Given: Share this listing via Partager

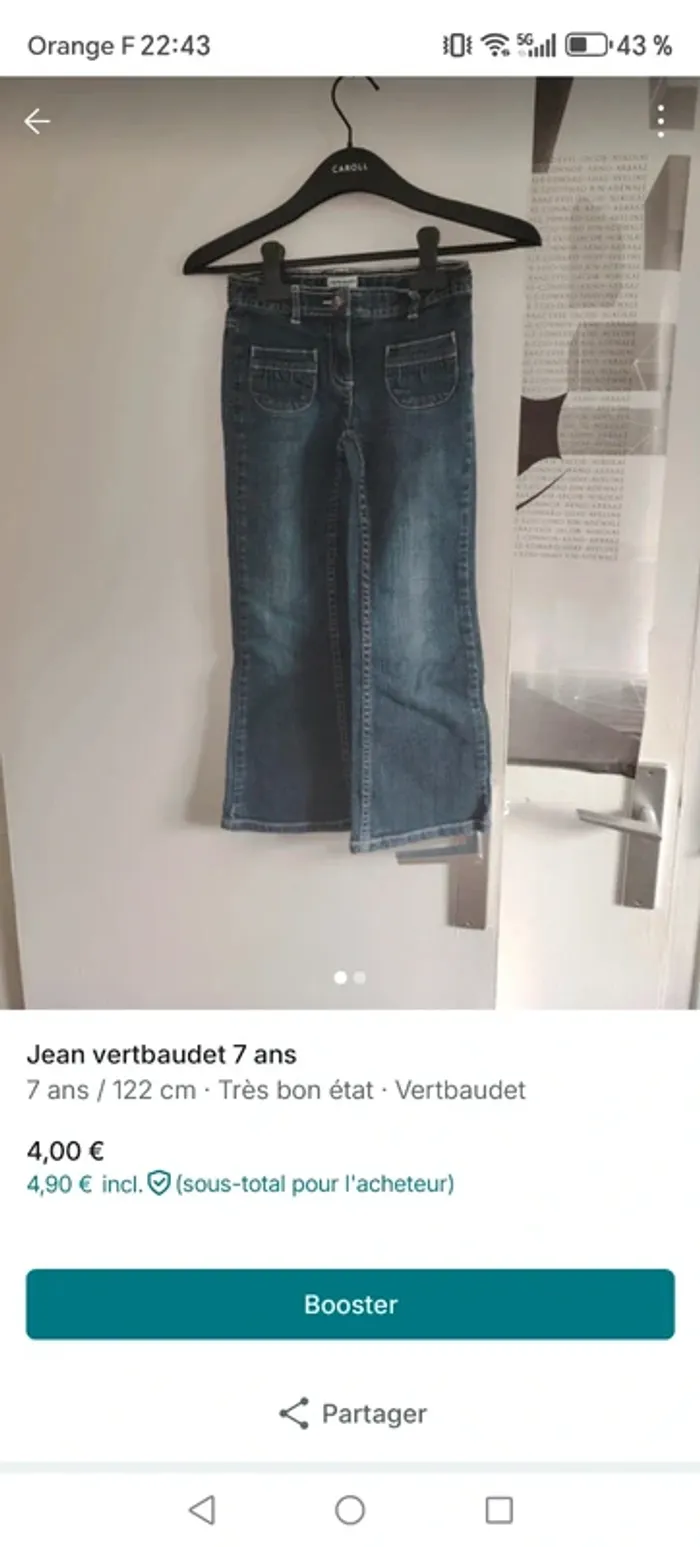Looking at the screenshot, I should (352, 1413).
